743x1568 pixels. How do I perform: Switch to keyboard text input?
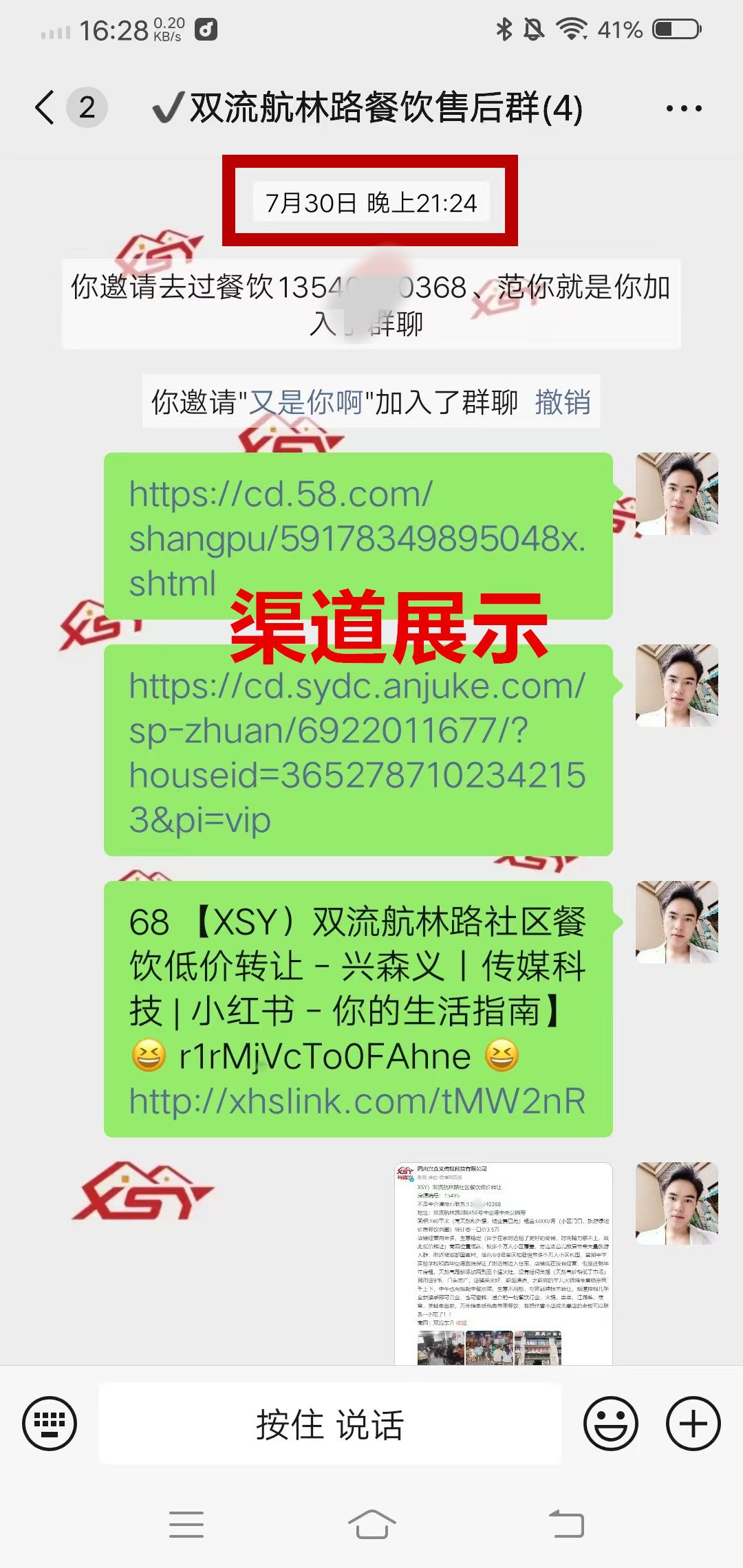pos(50,1424)
